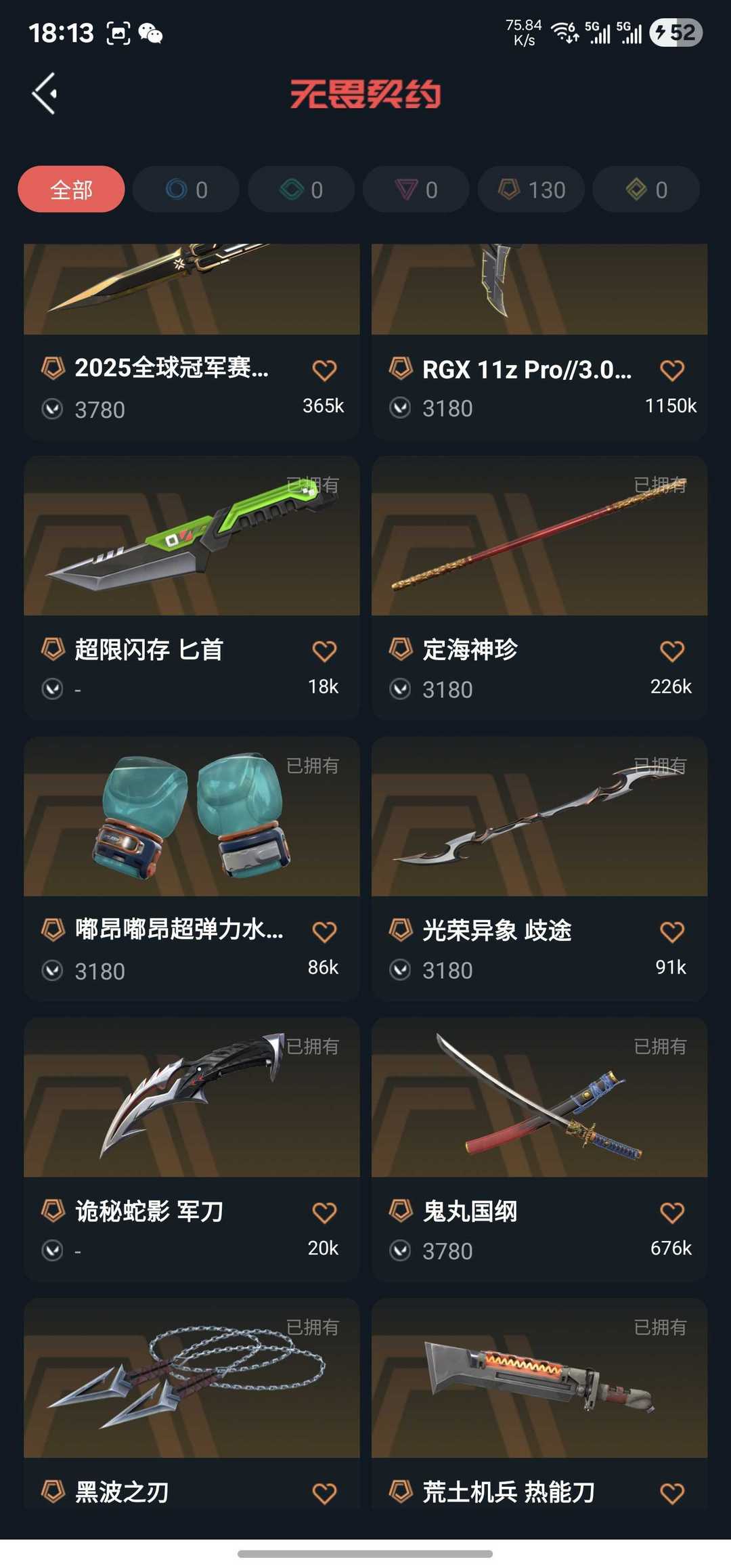Like the 定海神珍 skin
Screen dimensions: 731x1568
671,651
